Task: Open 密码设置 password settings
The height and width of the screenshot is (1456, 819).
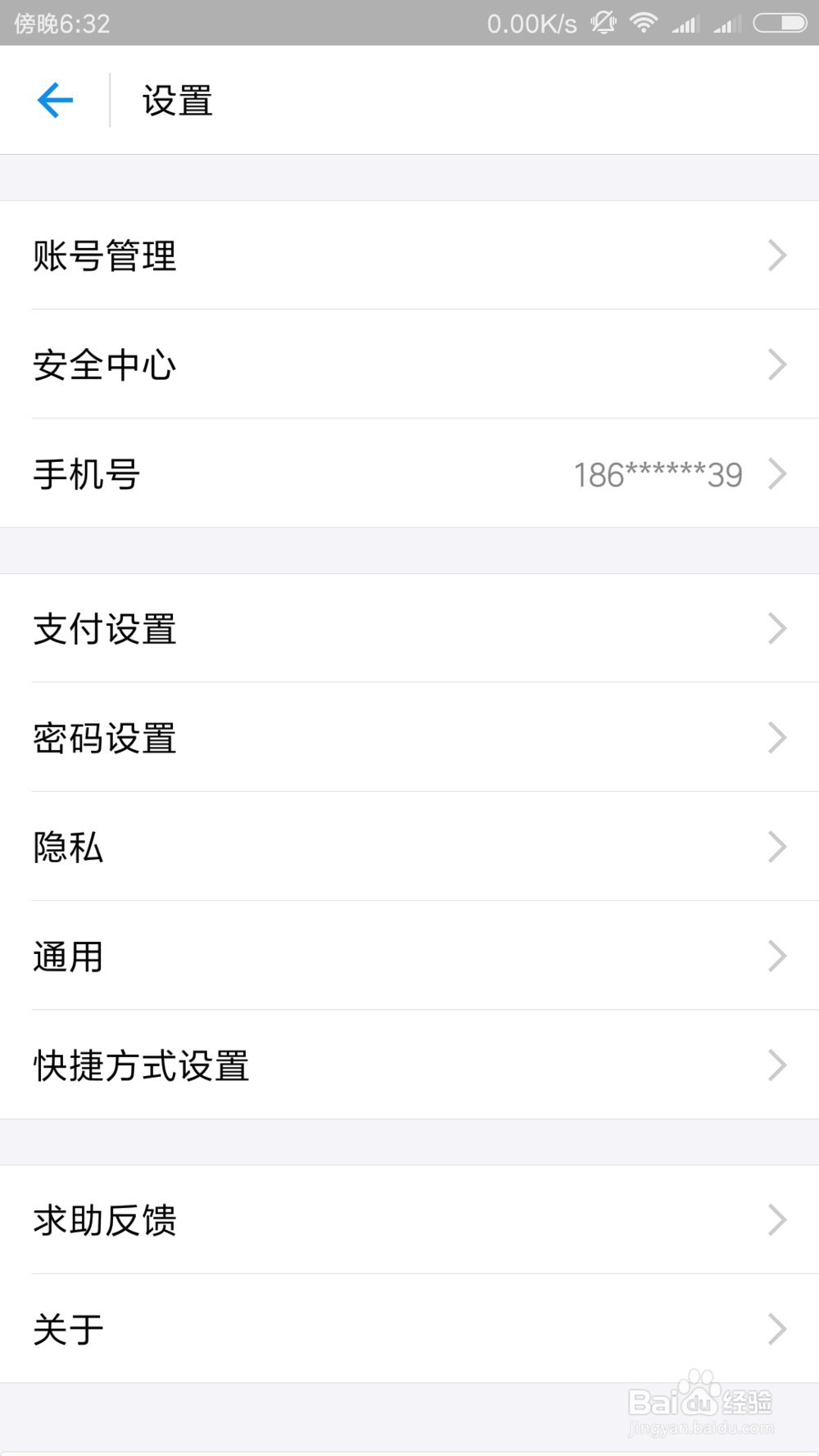Action: coord(409,738)
